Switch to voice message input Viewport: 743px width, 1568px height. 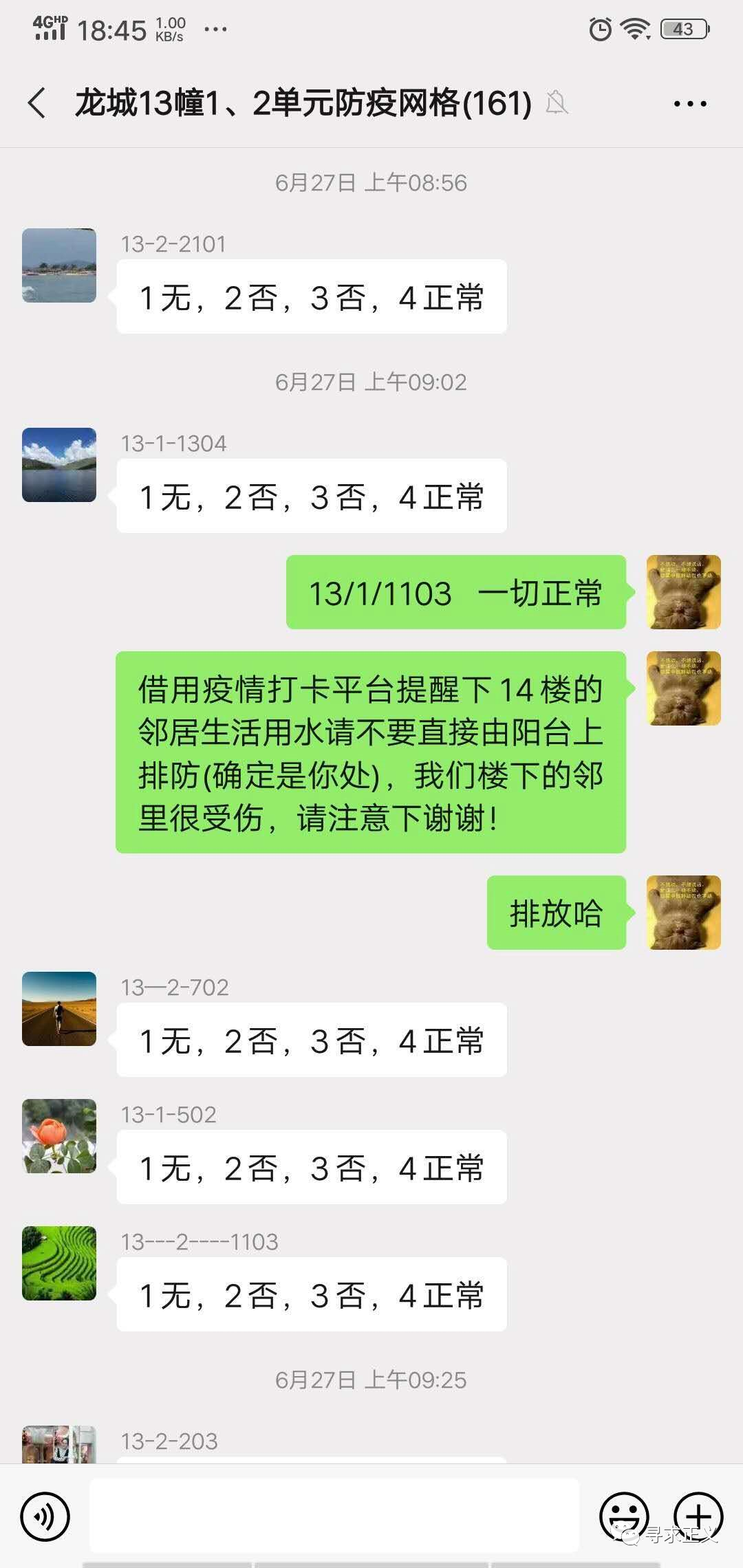45,1516
